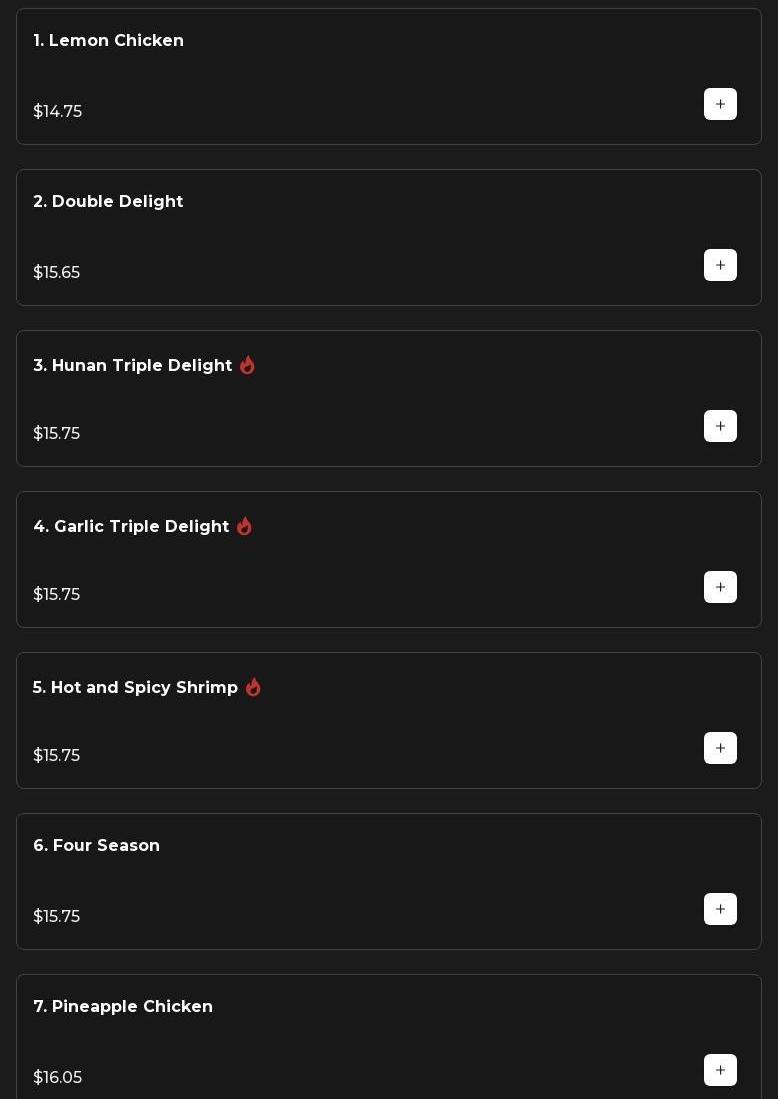This screenshot has width=778, height=1099.
Task: Select the Pineapple Chicken card
Action: click(123, 1007)
